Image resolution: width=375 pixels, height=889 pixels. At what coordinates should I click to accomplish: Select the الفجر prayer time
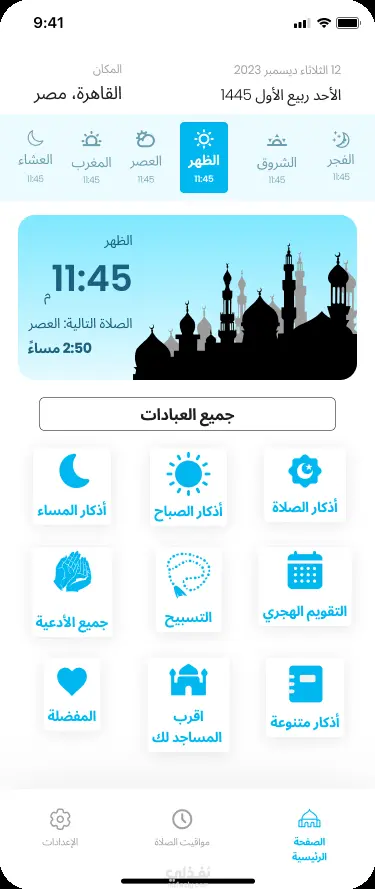tap(341, 156)
